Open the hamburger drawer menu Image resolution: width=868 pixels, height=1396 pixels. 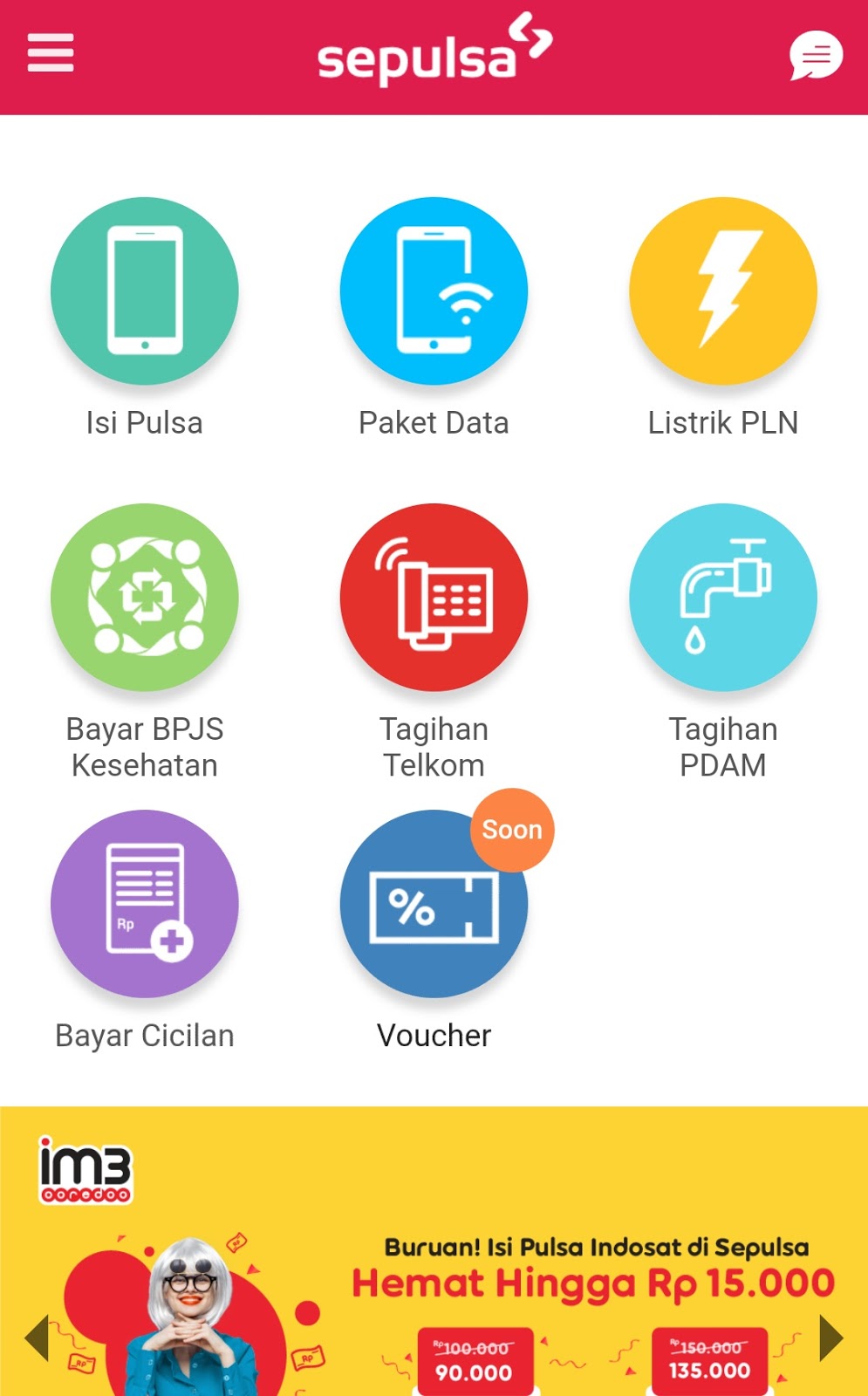pos(51,53)
